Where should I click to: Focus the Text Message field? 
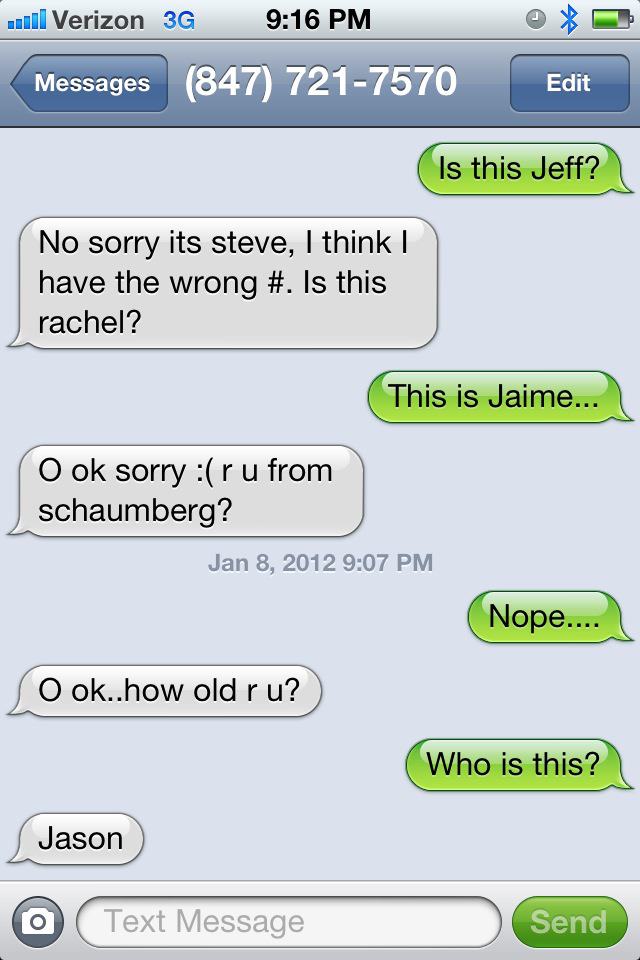tap(288, 921)
